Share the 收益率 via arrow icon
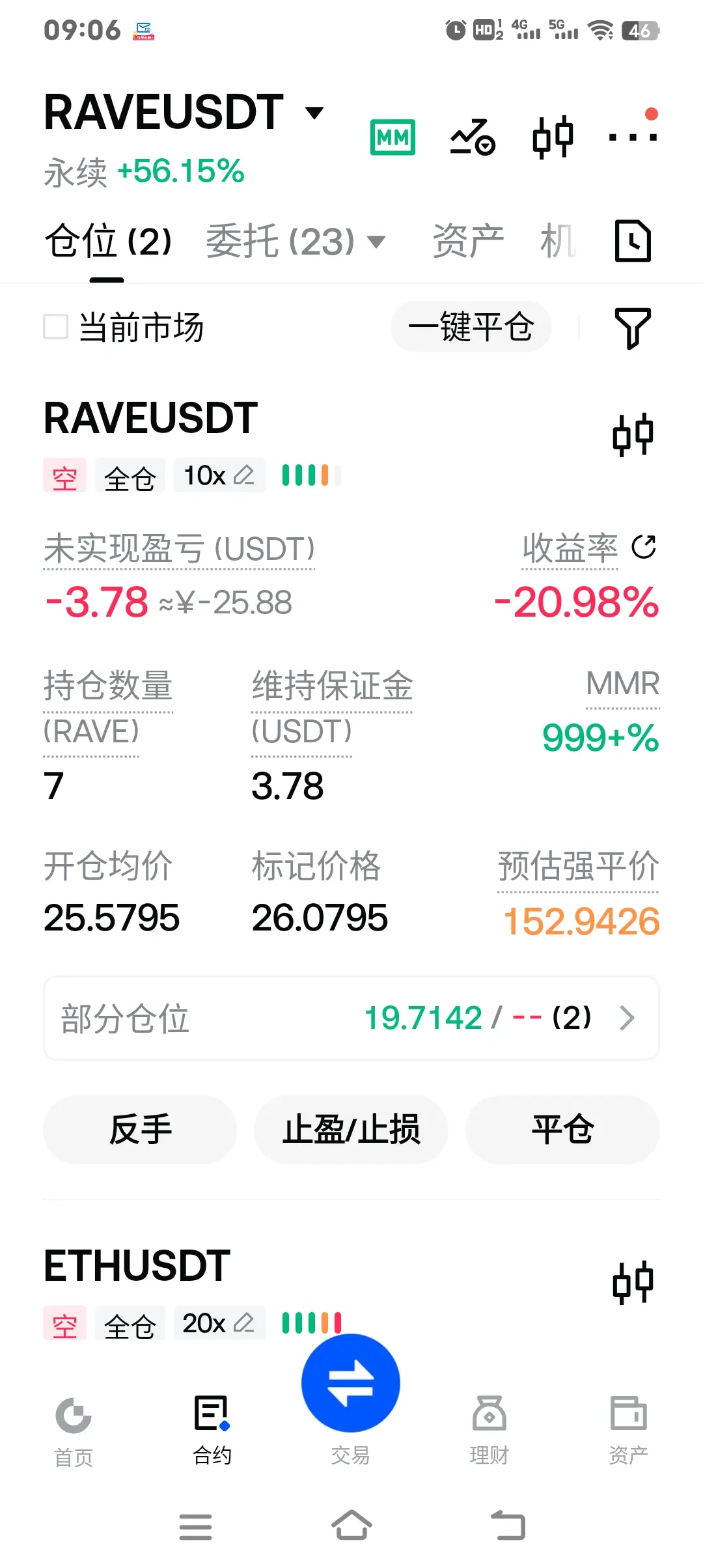This screenshot has height=1568, width=703. (x=644, y=547)
